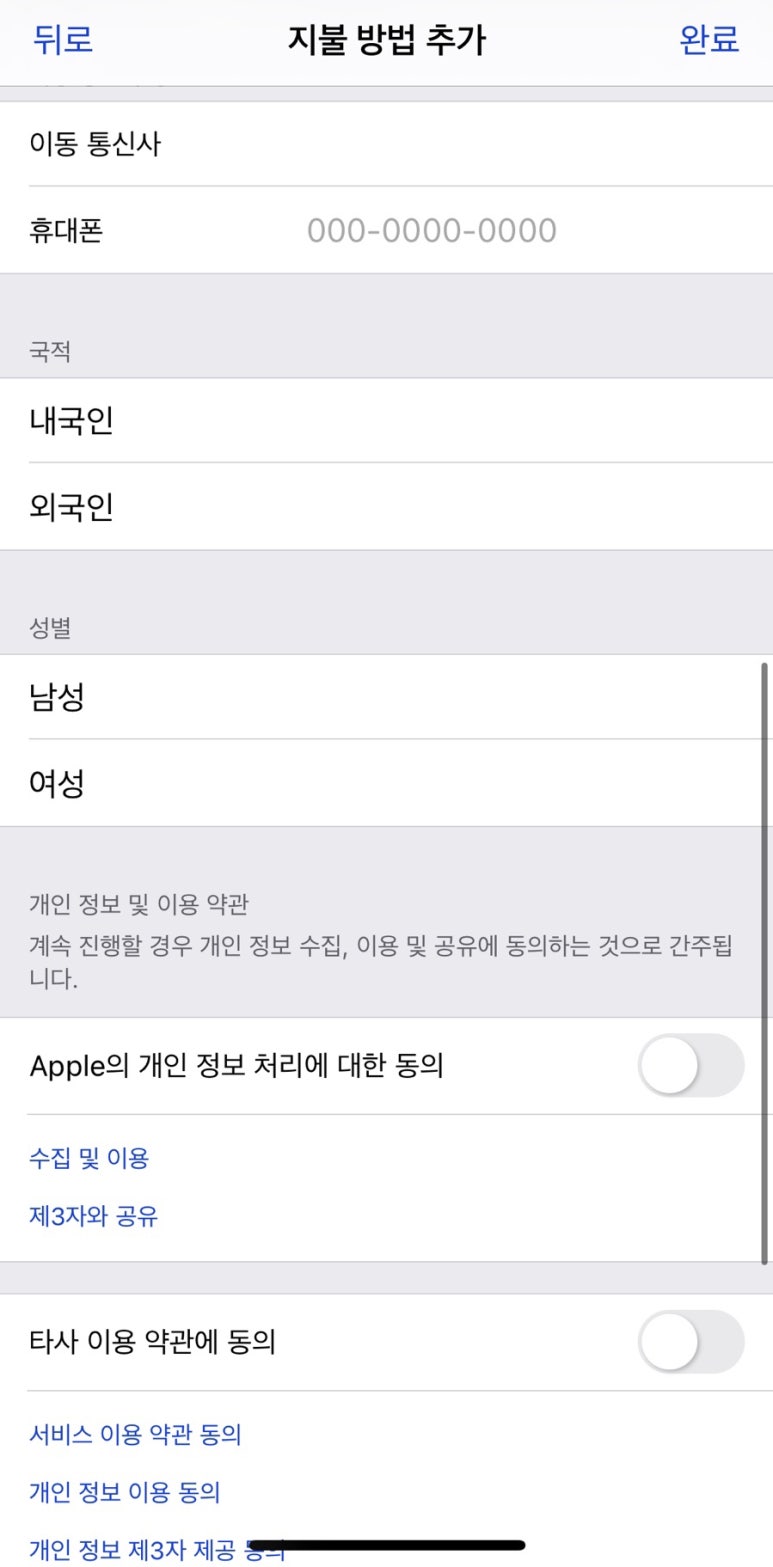Viewport: 773px width, 1567px height.
Task: Choose 여성 for gender
Action: [x=386, y=783]
